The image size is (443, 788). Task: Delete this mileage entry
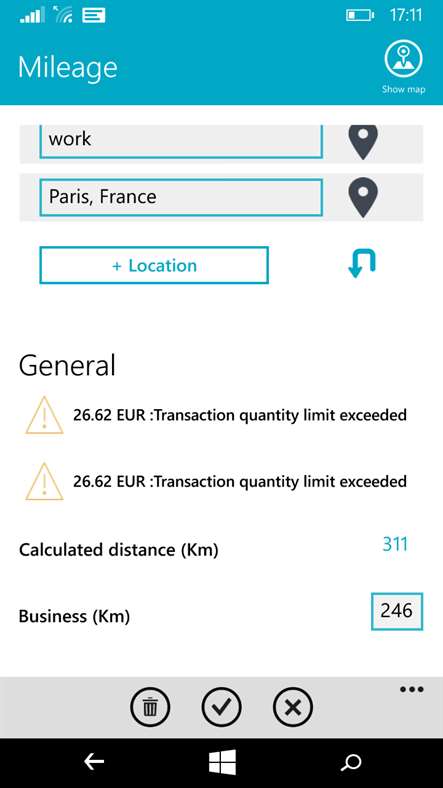pyautogui.click(x=150, y=708)
